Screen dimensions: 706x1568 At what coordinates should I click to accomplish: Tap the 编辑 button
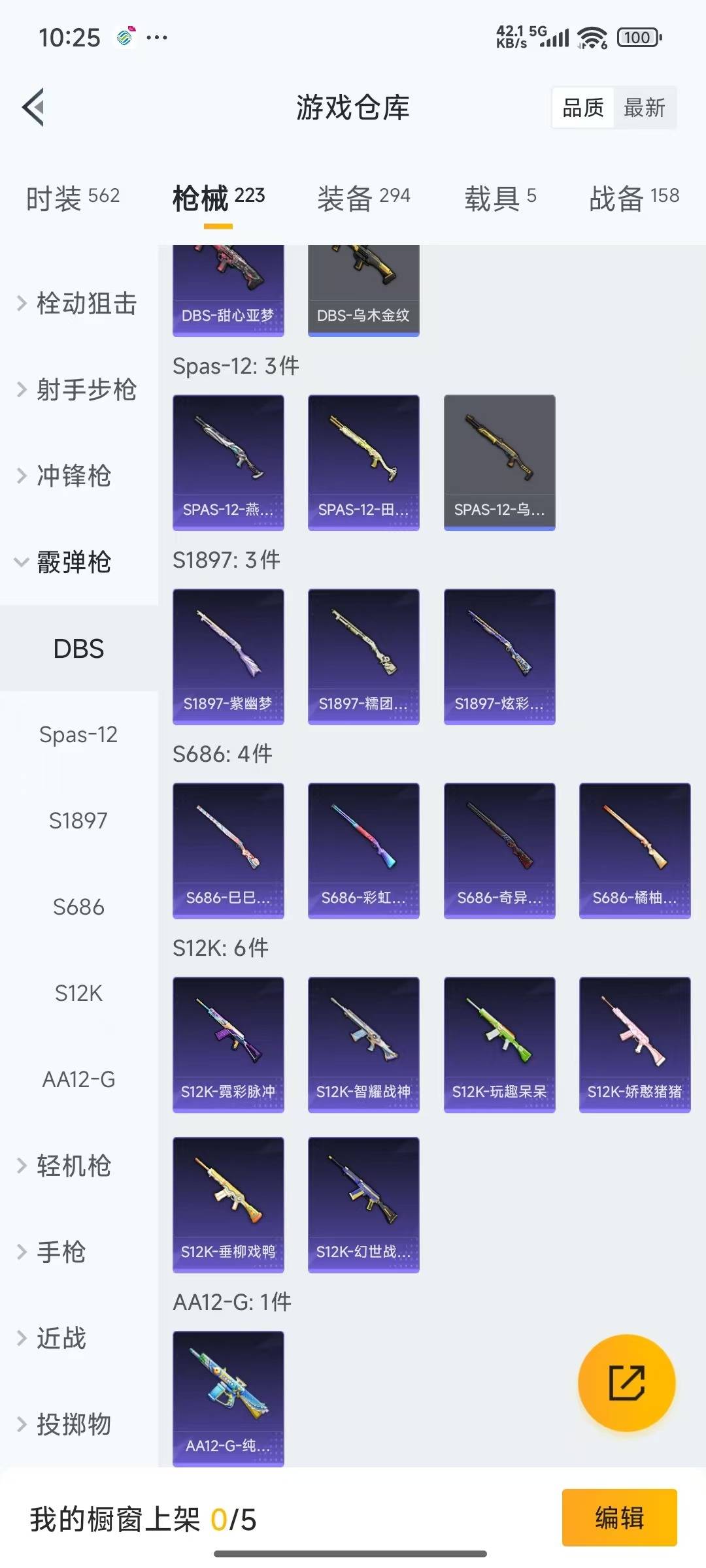tap(619, 1518)
